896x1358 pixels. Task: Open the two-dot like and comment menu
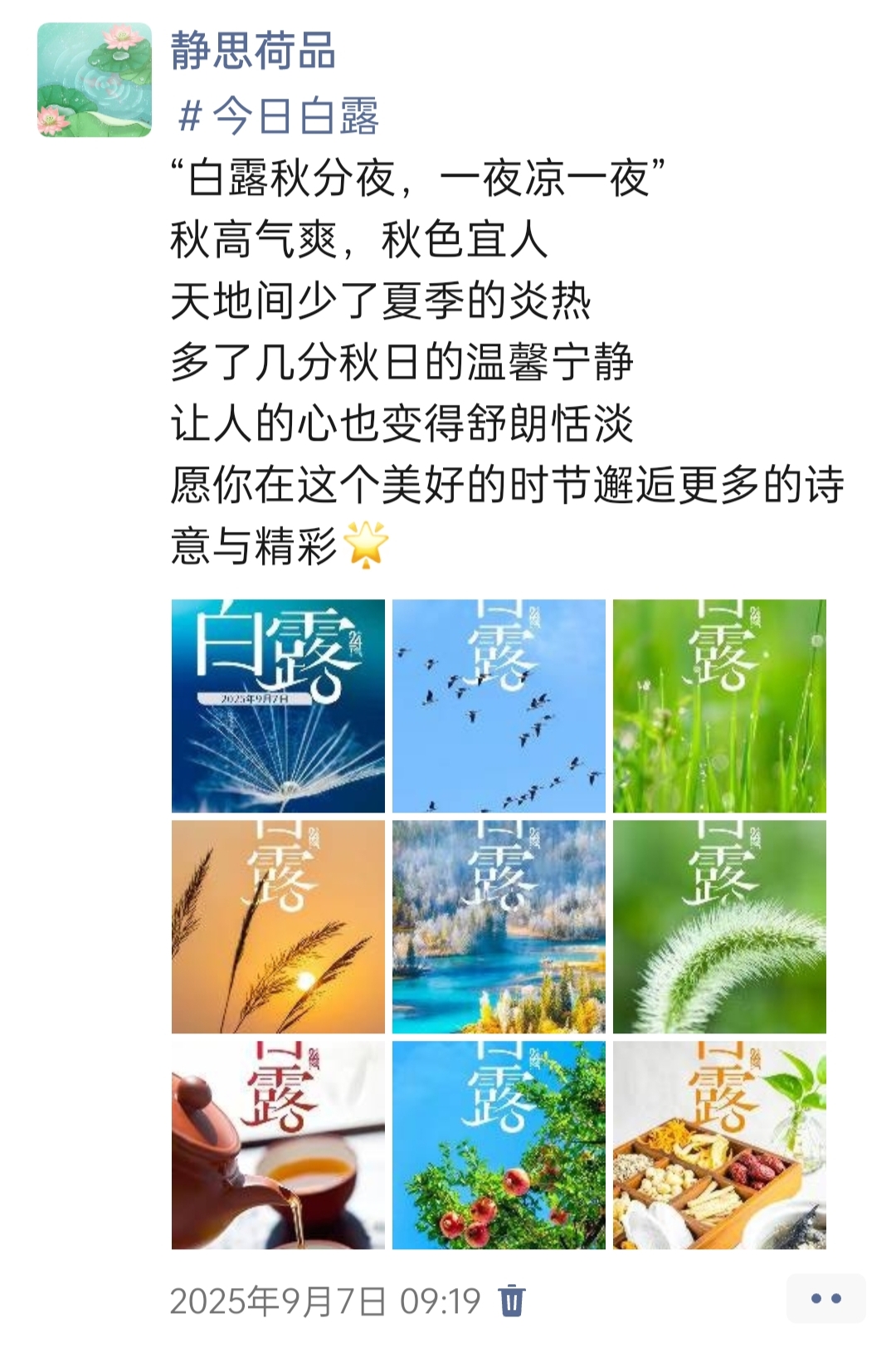click(x=825, y=1298)
